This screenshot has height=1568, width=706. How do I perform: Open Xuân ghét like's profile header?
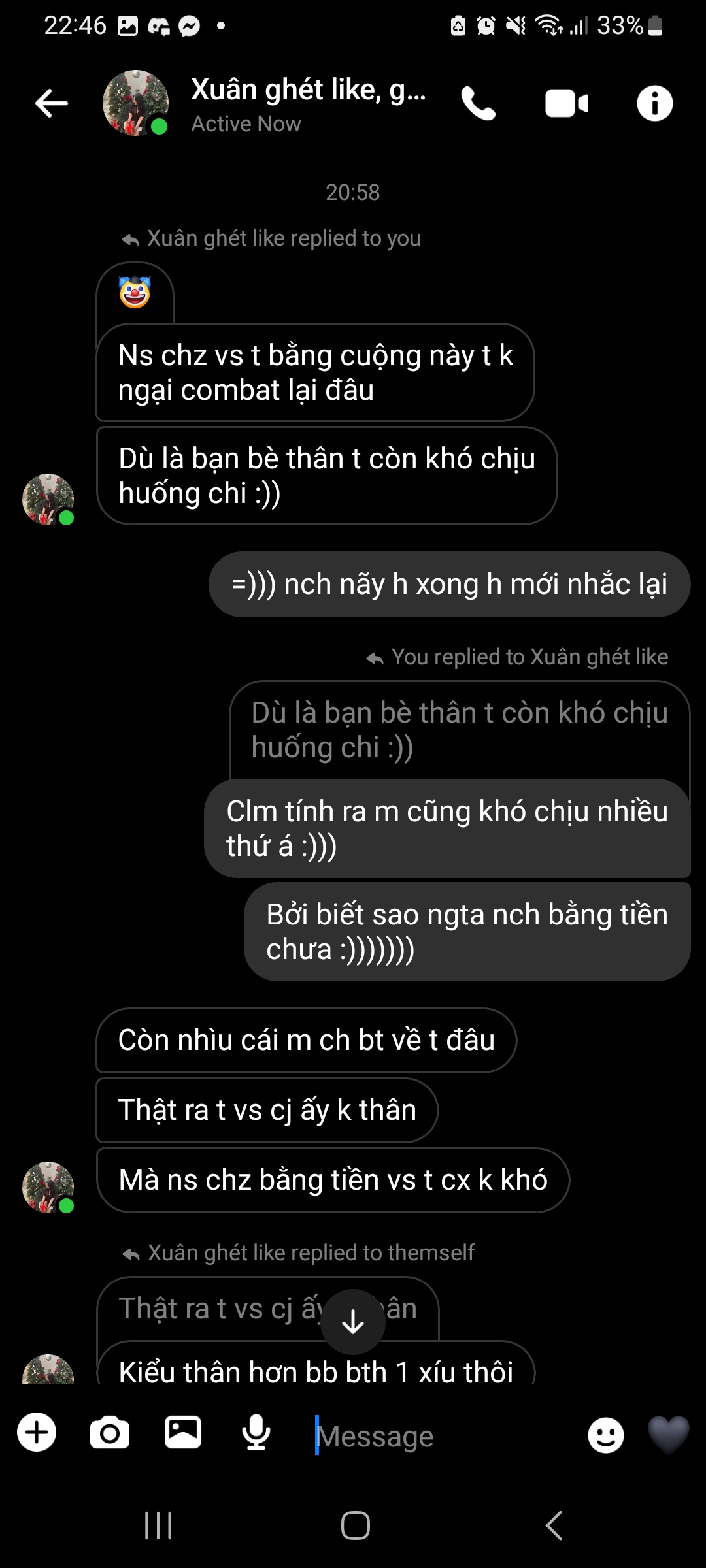[x=307, y=103]
